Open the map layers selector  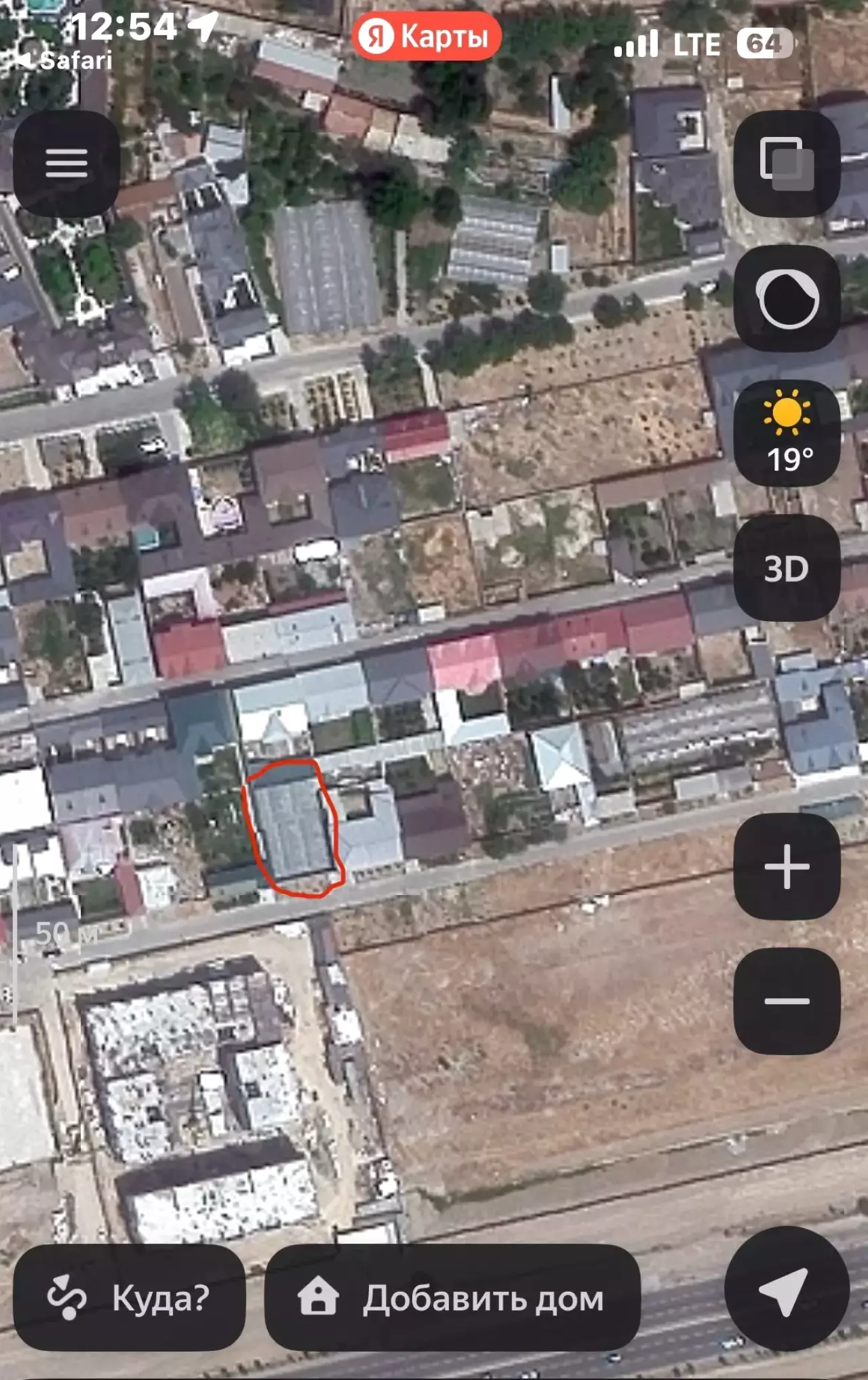tap(787, 163)
